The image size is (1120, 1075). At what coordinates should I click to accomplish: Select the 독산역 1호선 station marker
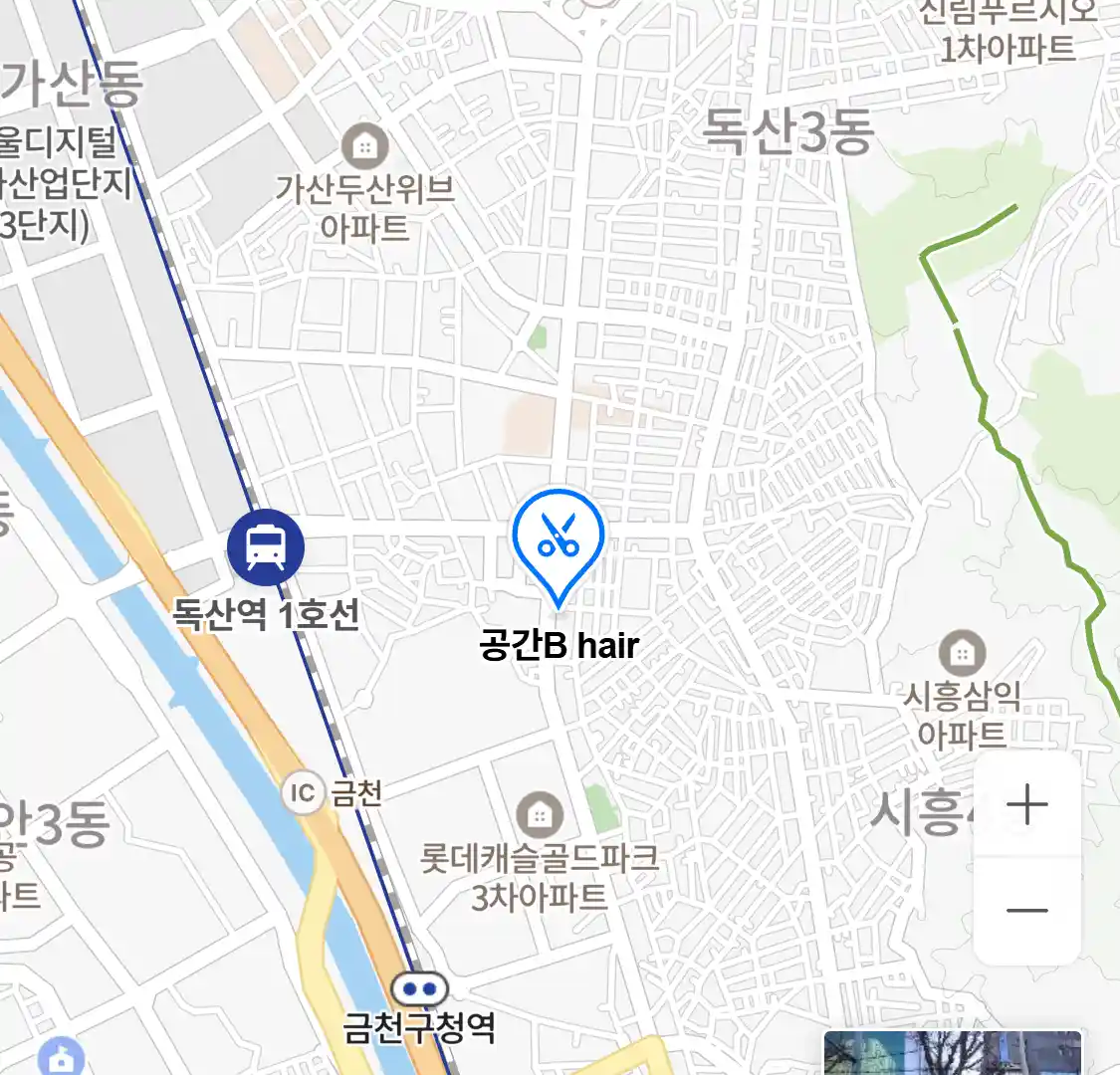265,546
